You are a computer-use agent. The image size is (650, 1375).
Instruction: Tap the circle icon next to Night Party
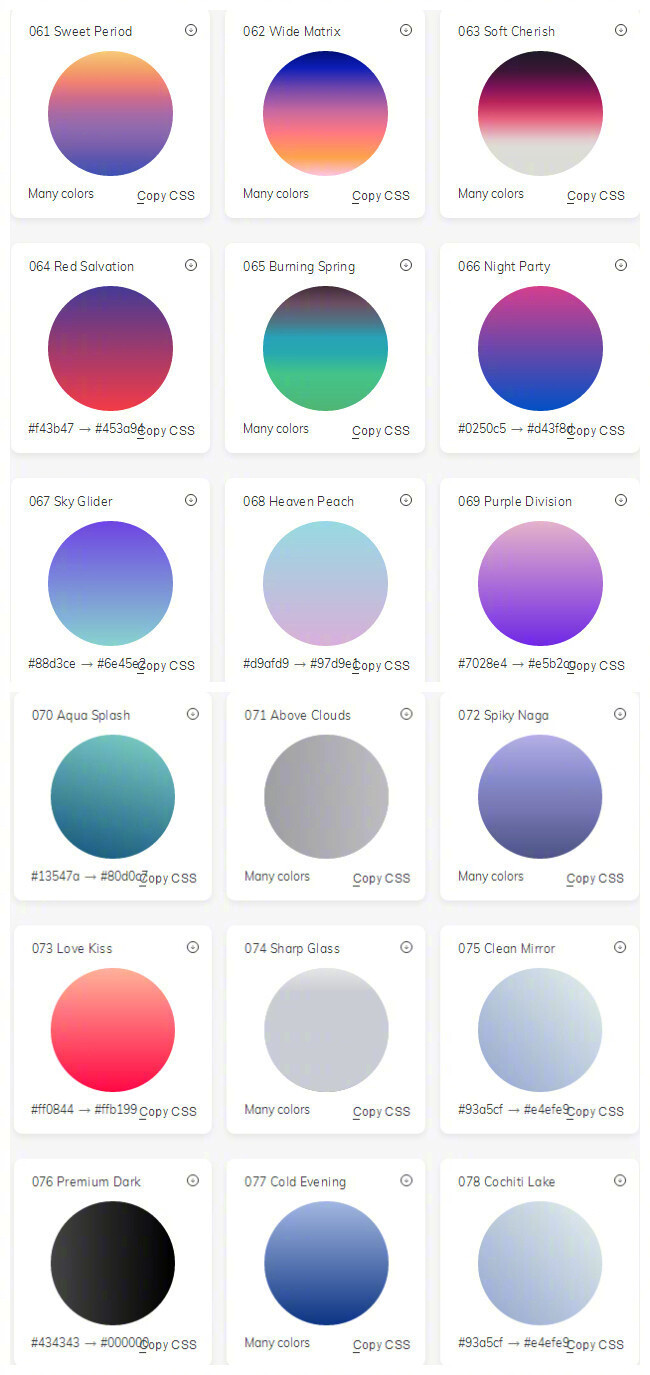pyautogui.click(x=621, y=265)
